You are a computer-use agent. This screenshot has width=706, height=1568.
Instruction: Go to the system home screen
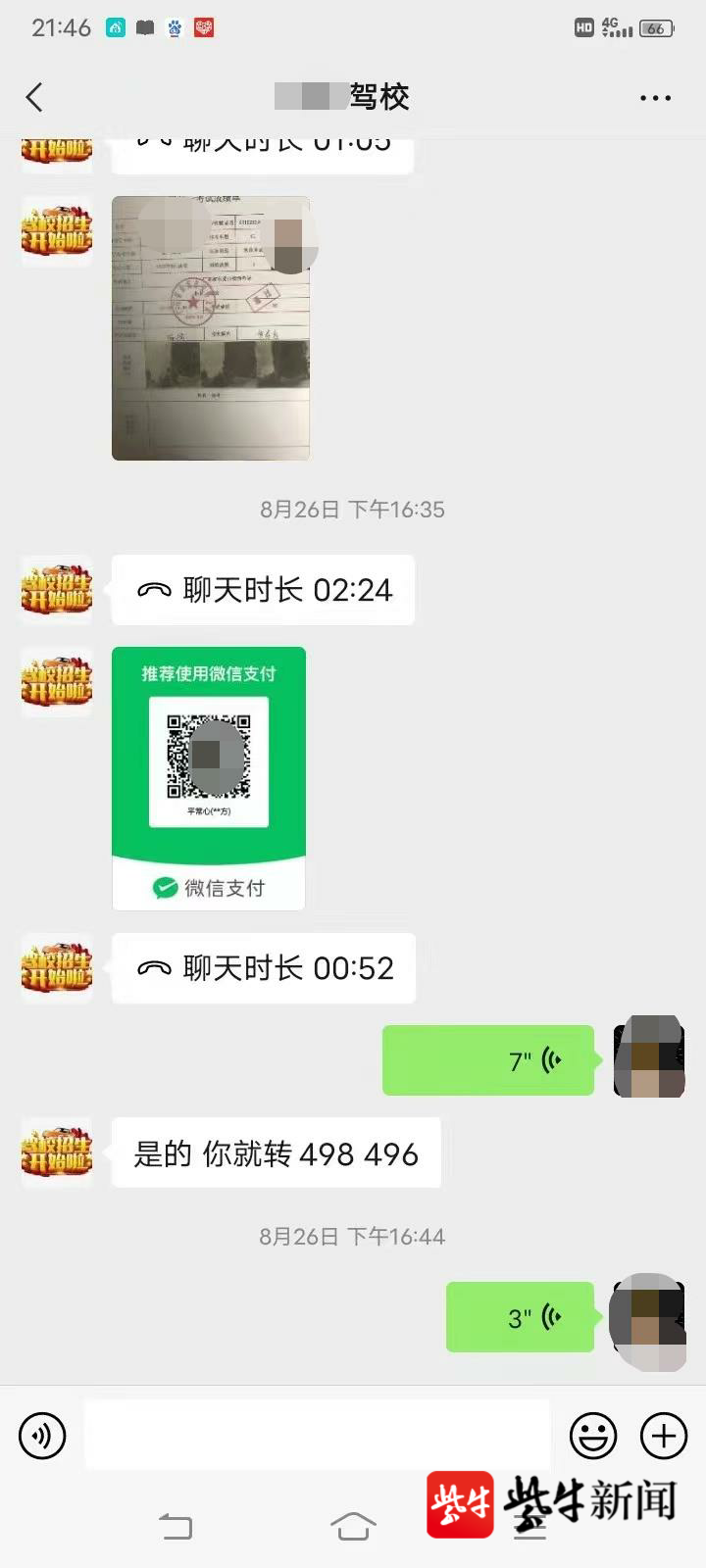[353, 1526]
